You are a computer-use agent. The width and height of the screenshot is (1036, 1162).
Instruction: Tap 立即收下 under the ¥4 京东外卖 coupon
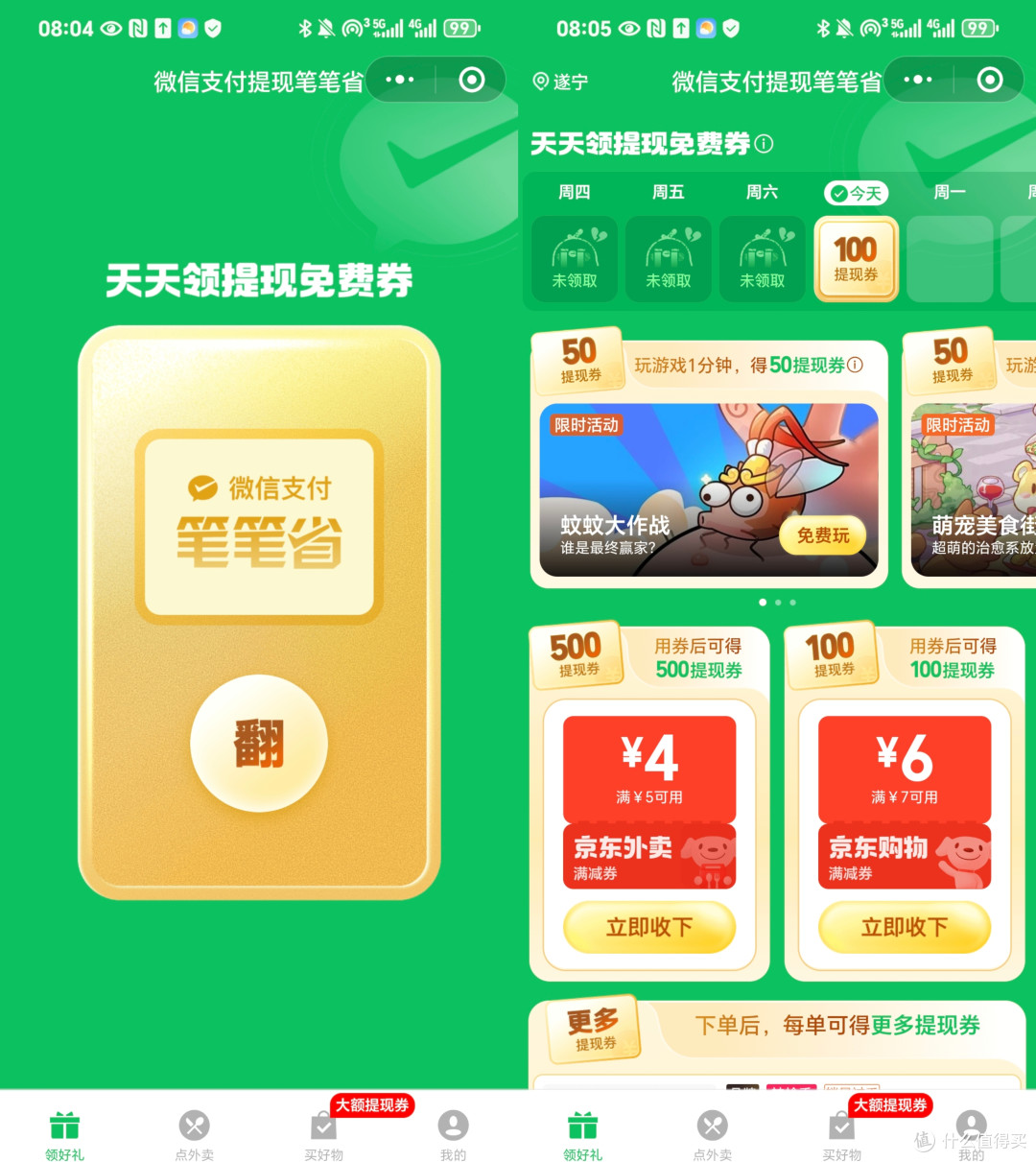(648, 927)
